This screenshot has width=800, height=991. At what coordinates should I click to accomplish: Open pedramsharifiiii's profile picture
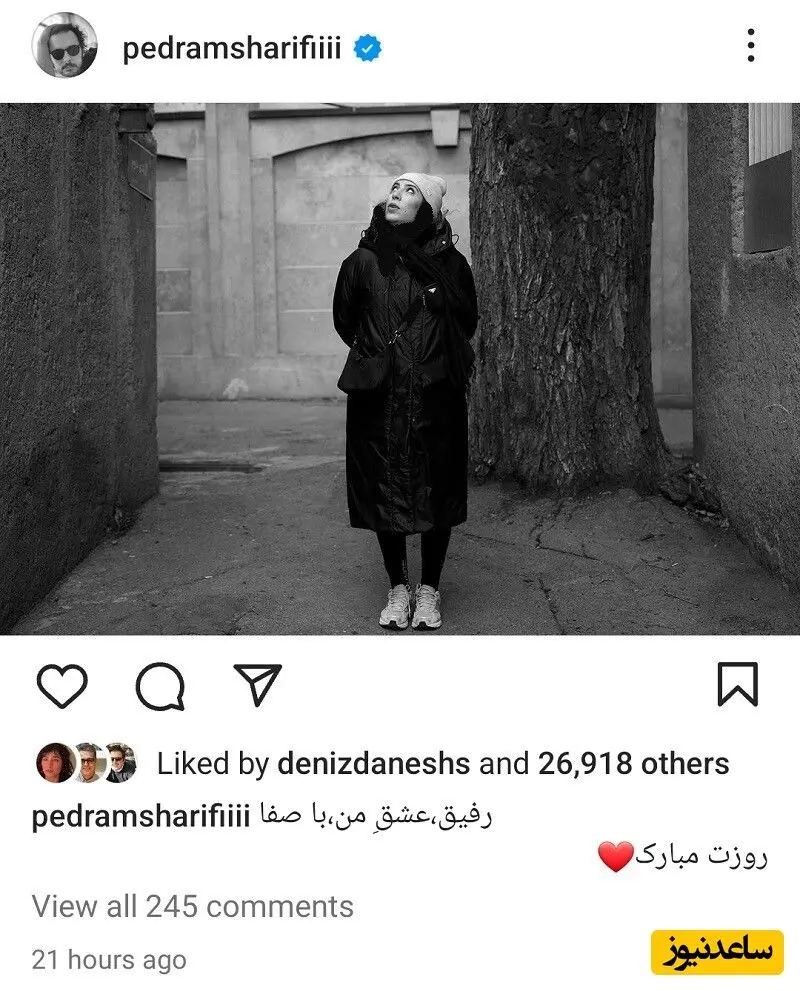(66, 46)
